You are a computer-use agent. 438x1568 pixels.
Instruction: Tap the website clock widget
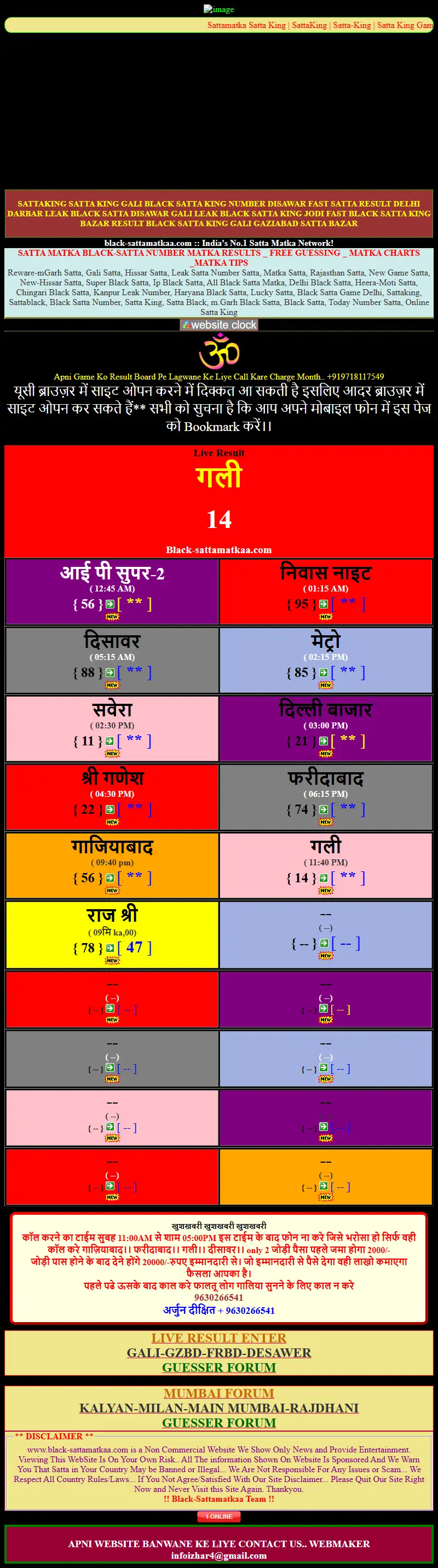[x=218, y=325]
